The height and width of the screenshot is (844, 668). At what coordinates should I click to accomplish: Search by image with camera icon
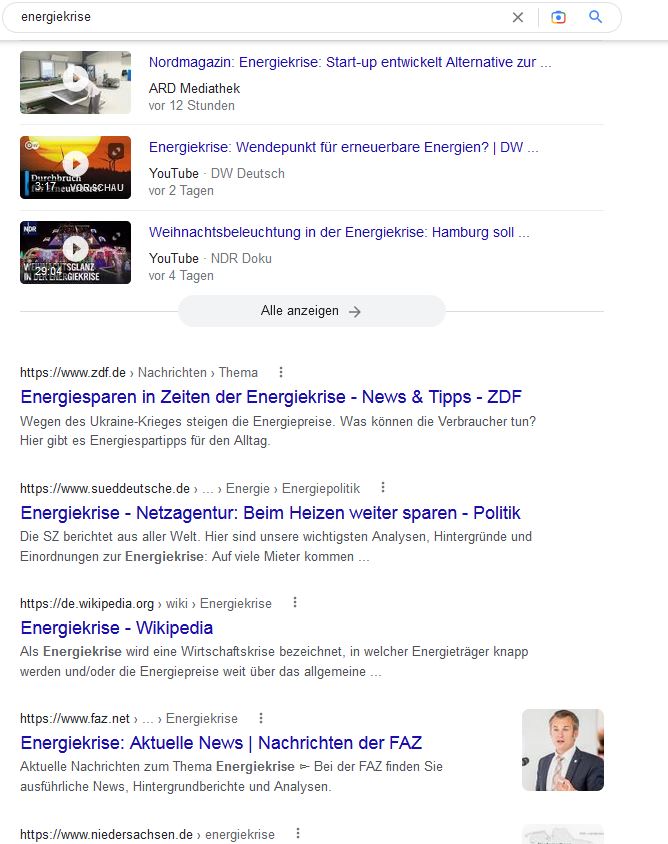pos(558,17)
